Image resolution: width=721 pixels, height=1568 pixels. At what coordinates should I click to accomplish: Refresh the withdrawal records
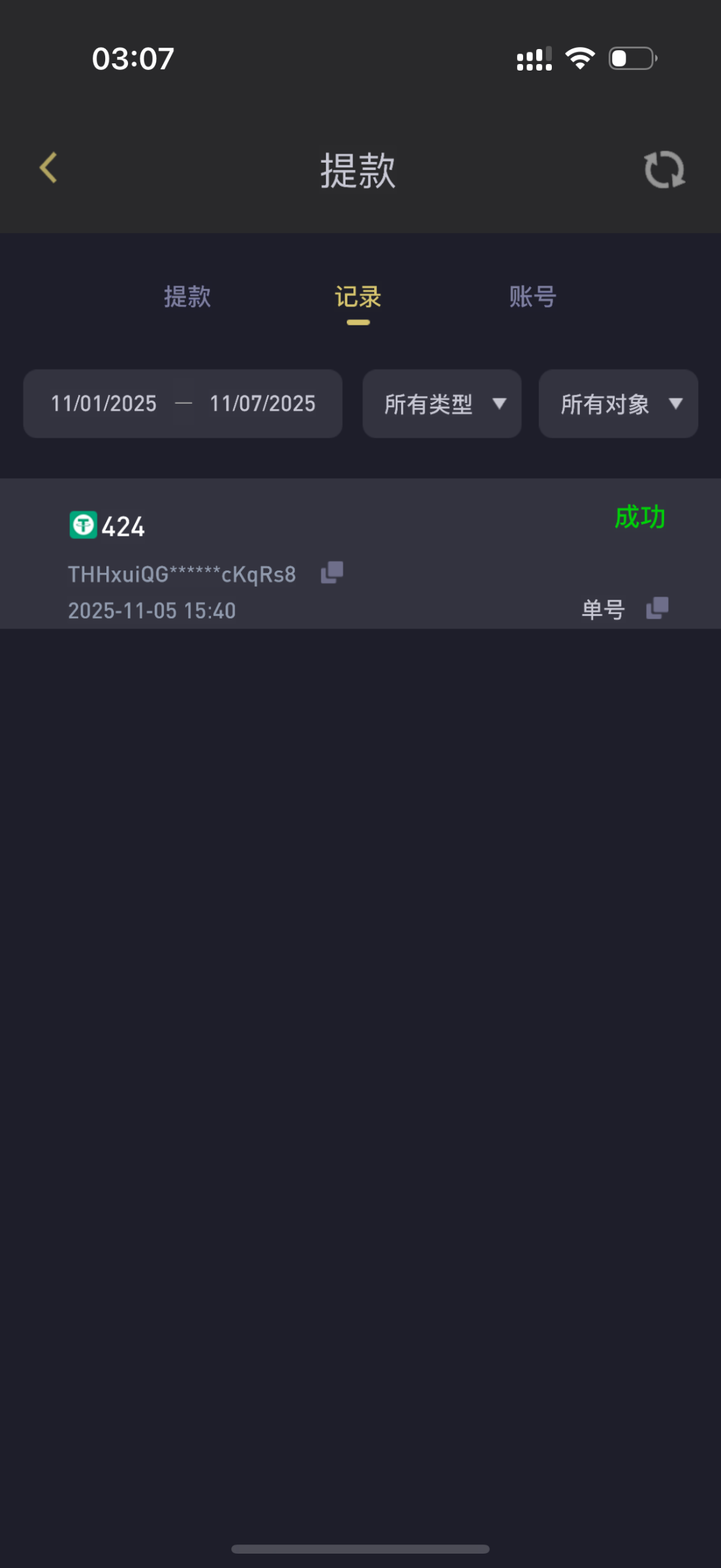pos(664,170)
